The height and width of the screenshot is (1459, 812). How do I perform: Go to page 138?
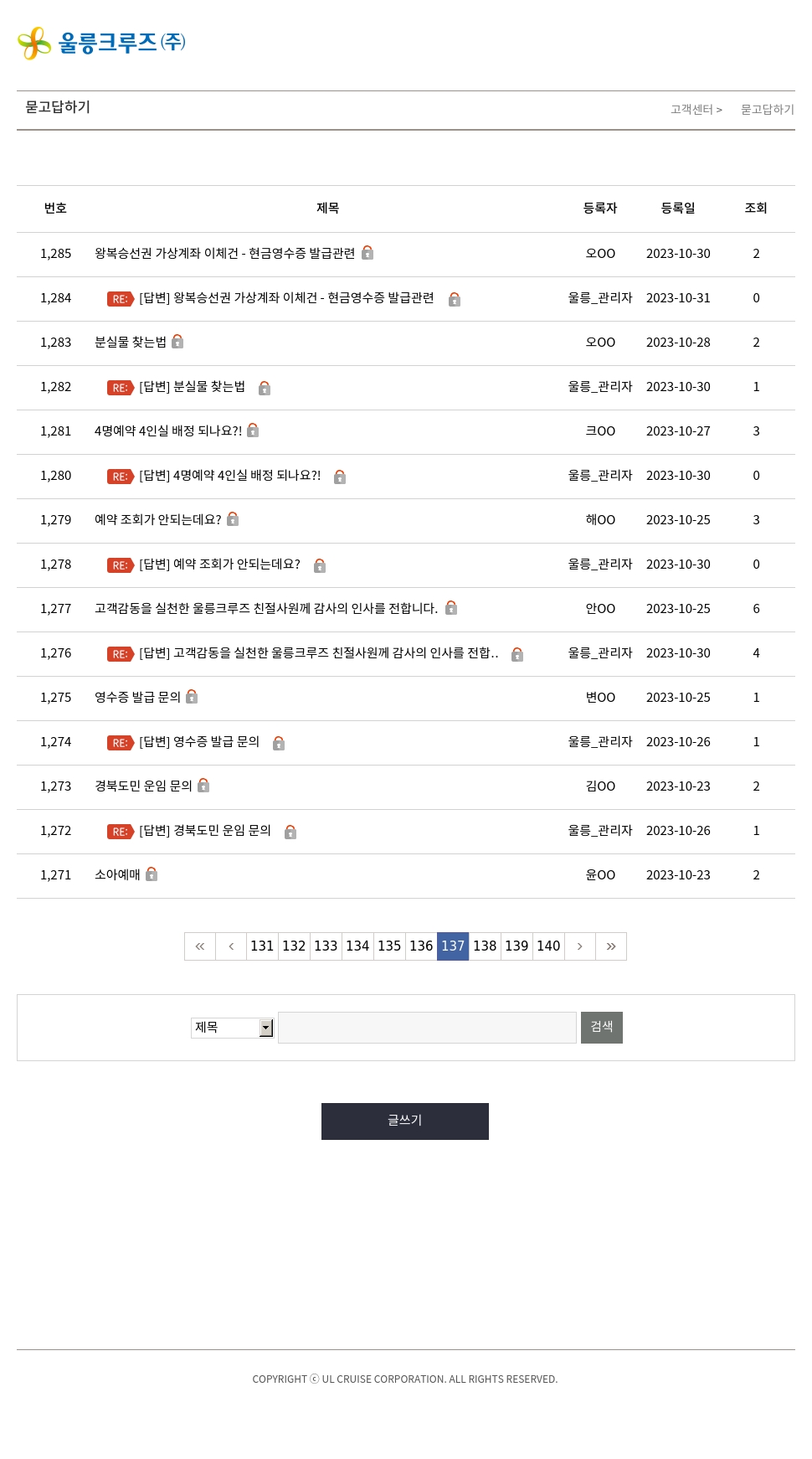[485, 946]
